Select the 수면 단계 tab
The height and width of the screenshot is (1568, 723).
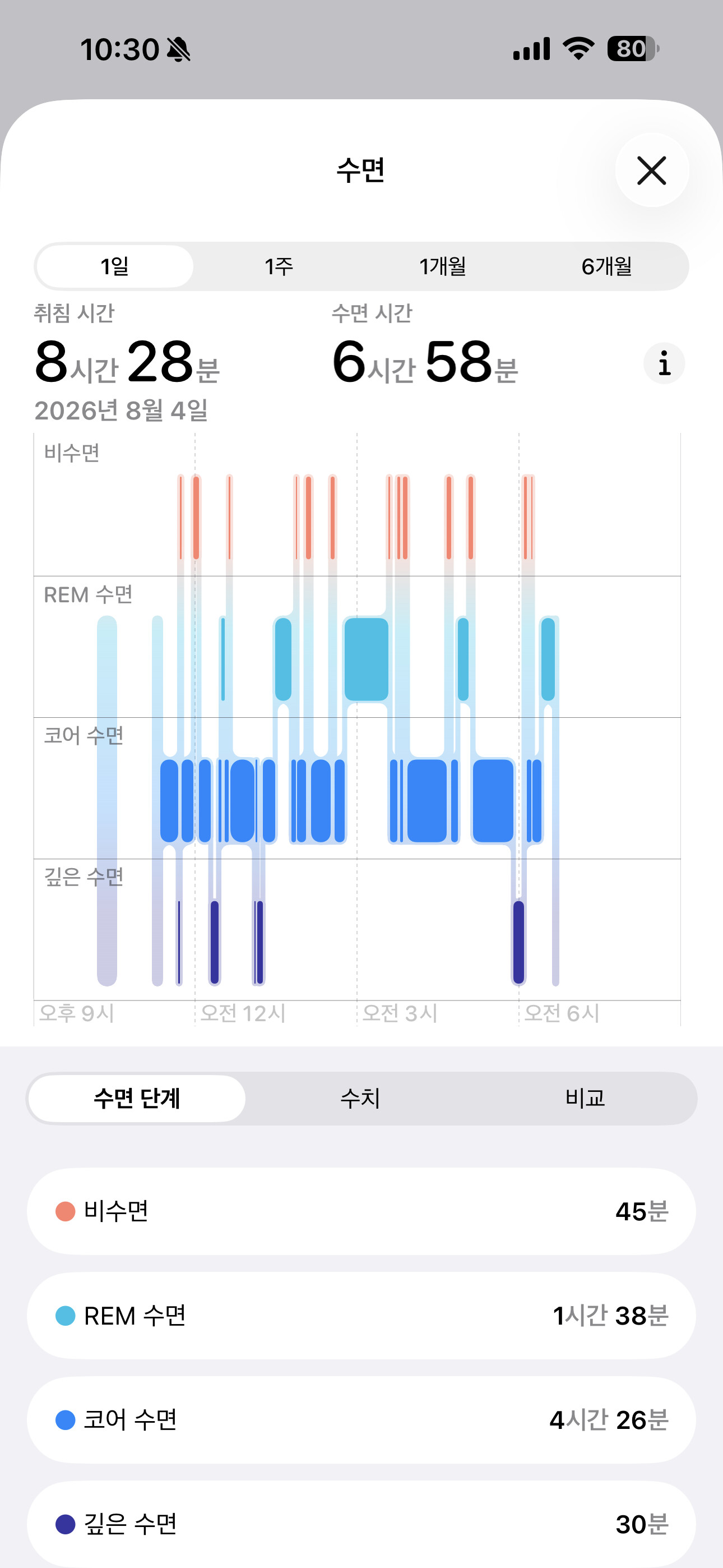(137, 1098)
